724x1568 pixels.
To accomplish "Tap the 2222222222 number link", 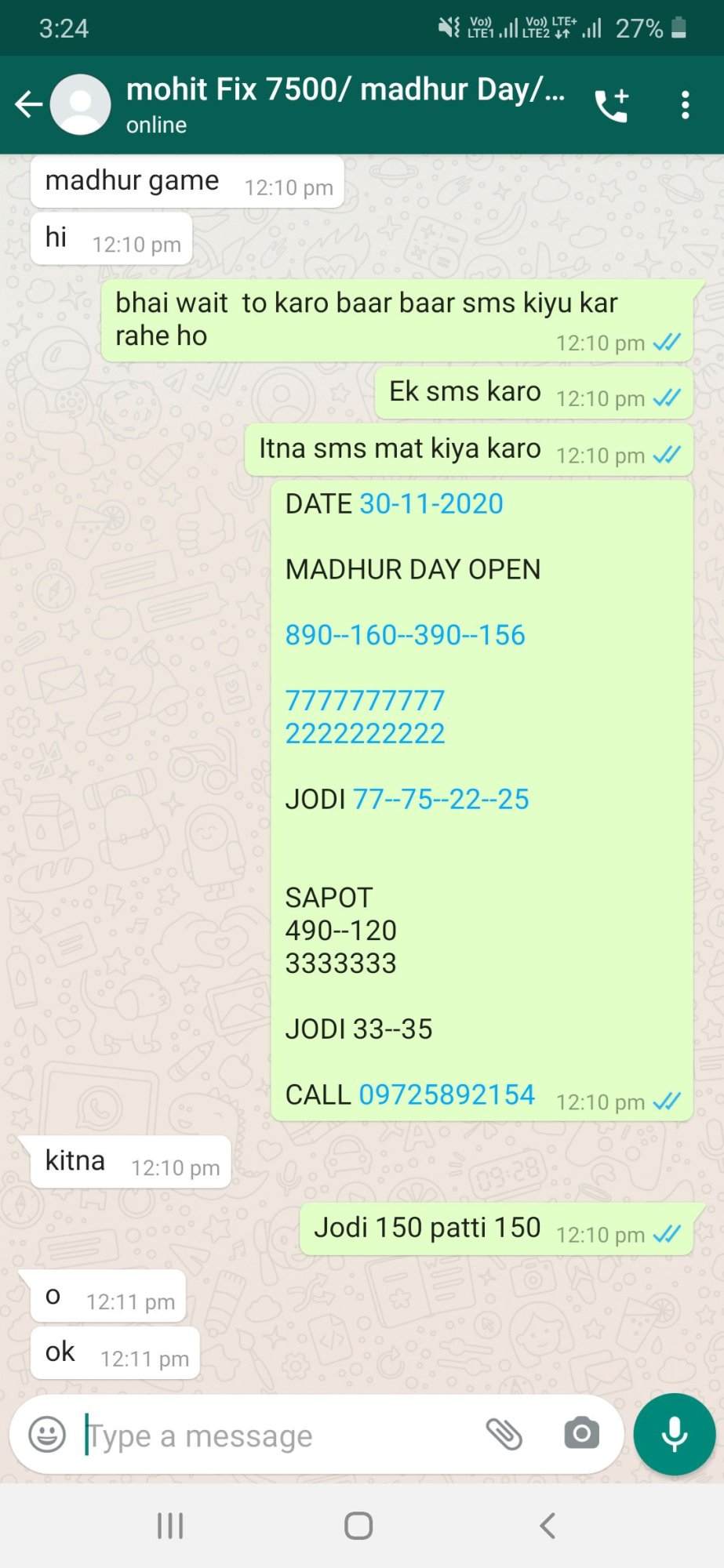I will [x=365, y=733].
